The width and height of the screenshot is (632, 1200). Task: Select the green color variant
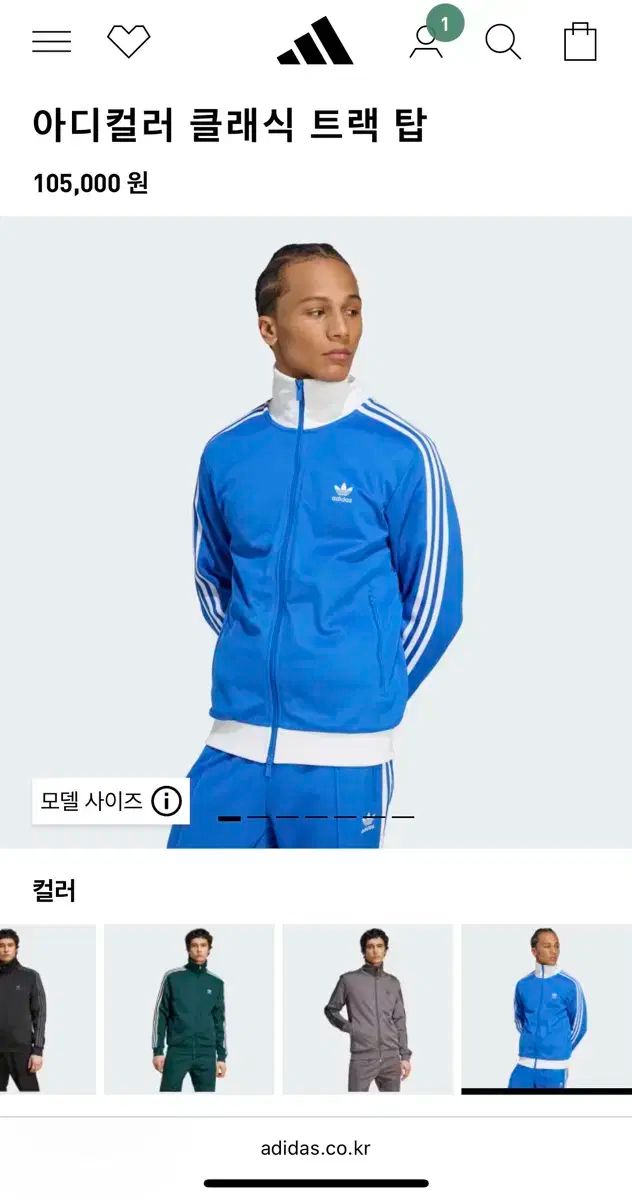click(189, 1008)
